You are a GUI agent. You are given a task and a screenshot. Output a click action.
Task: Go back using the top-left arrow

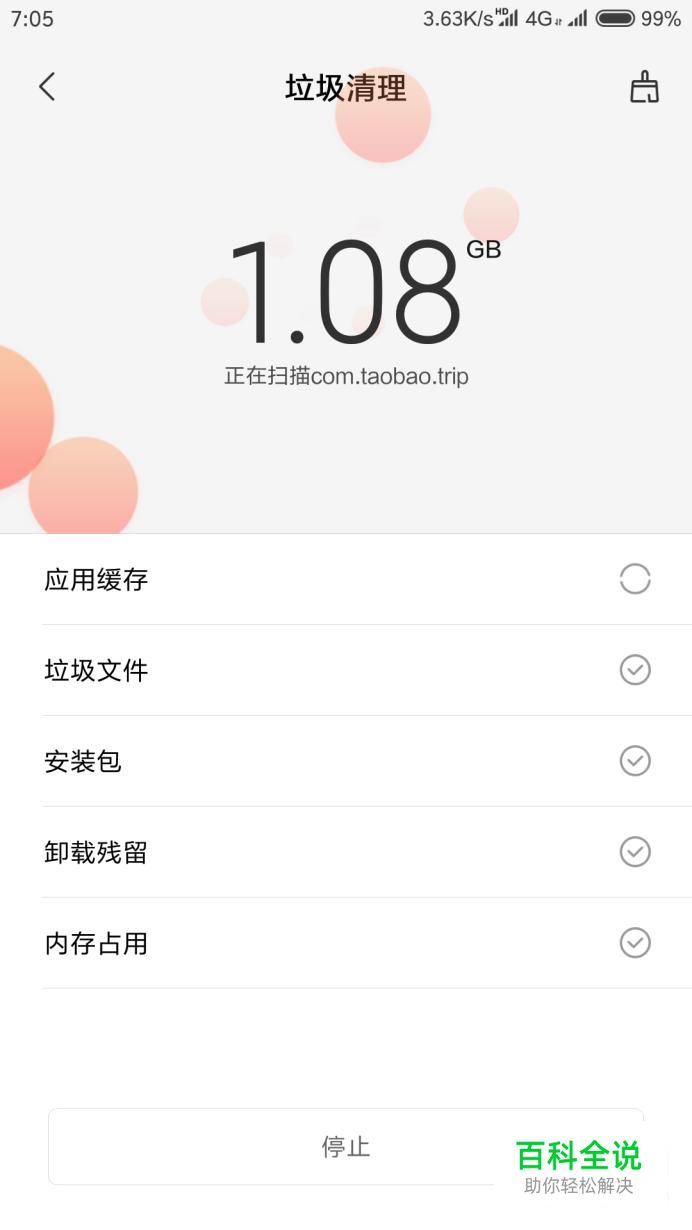(x=46, y=87)
